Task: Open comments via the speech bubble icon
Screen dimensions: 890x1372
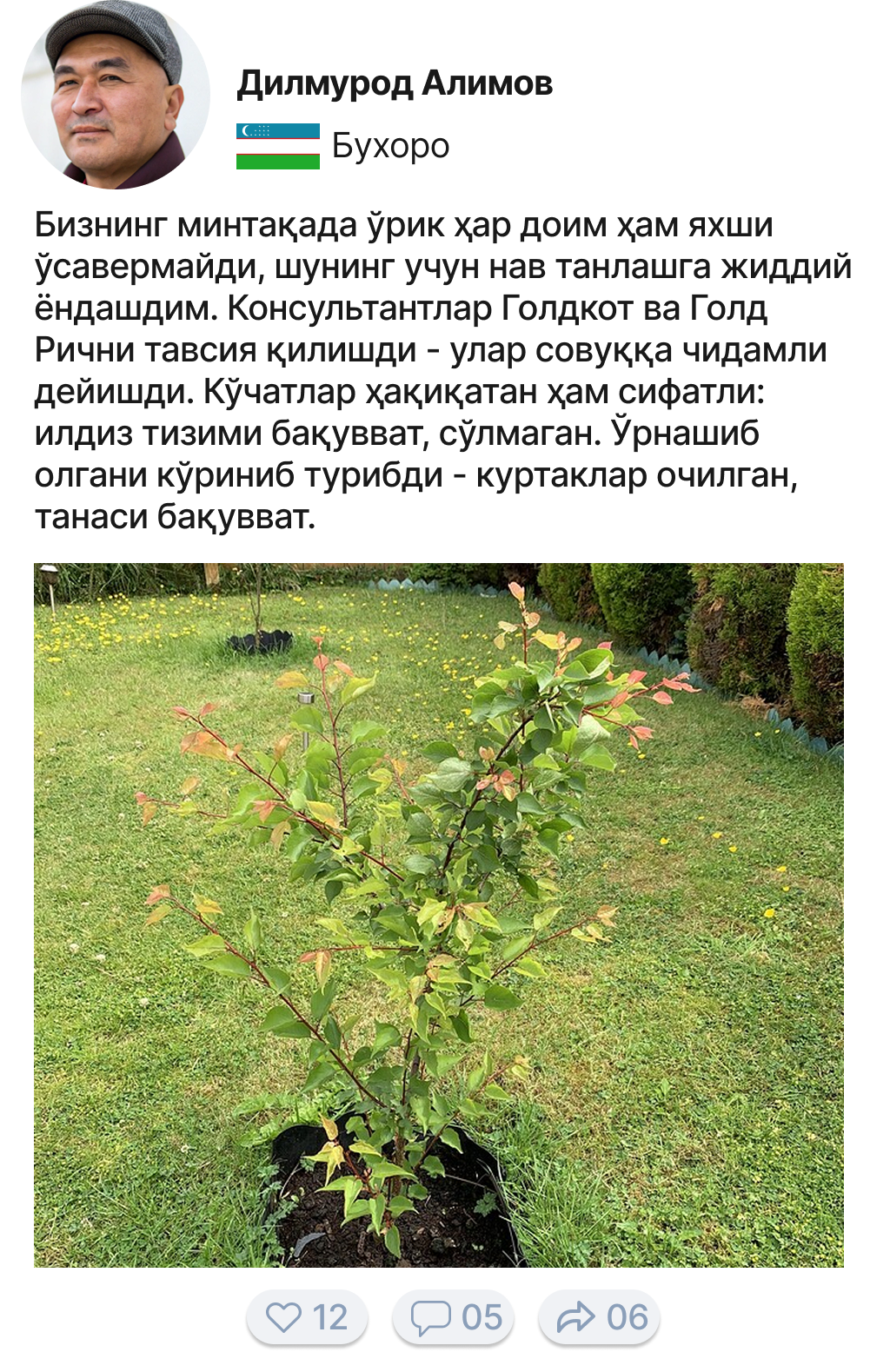Action: [x=434, y=1317]
